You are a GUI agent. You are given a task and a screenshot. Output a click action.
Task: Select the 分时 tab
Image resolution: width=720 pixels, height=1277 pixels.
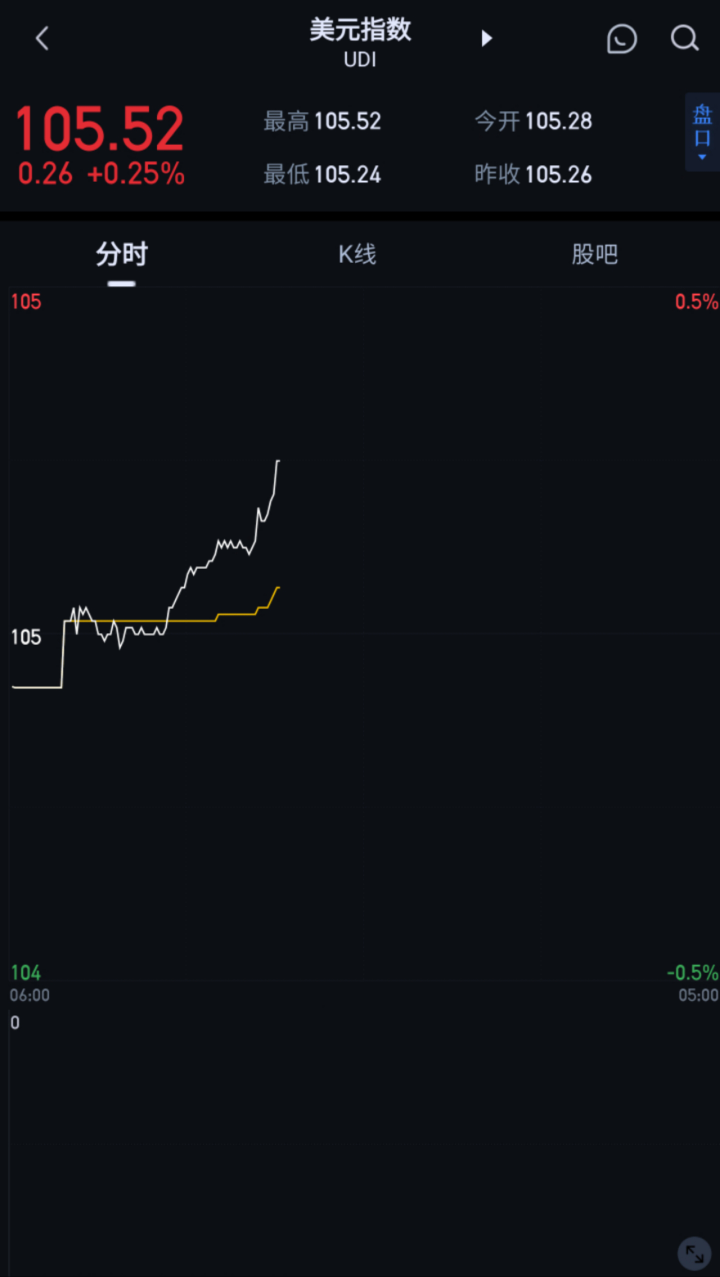tap(122, 255)
